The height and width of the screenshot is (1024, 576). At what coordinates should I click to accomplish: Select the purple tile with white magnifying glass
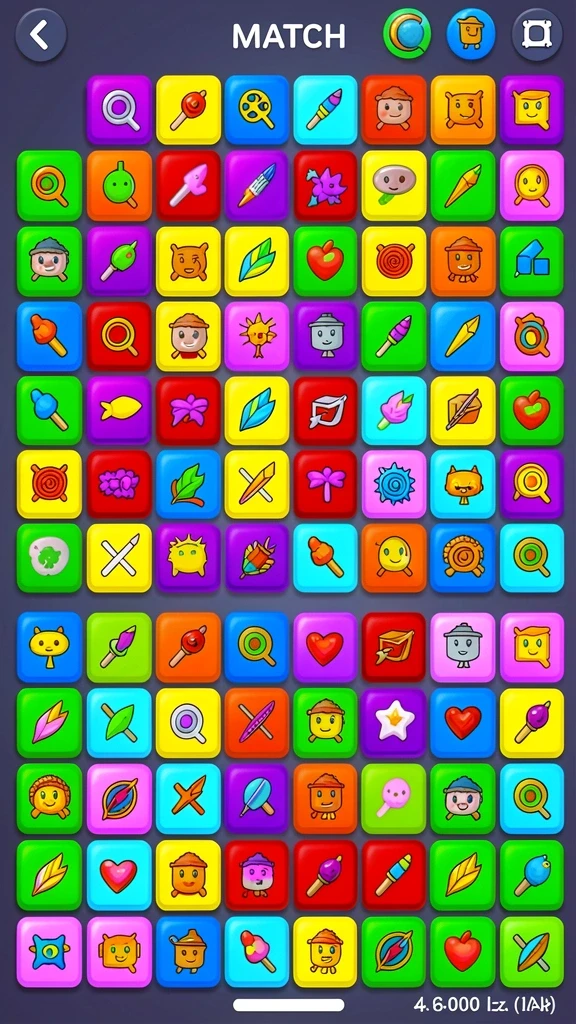point(119,110)
